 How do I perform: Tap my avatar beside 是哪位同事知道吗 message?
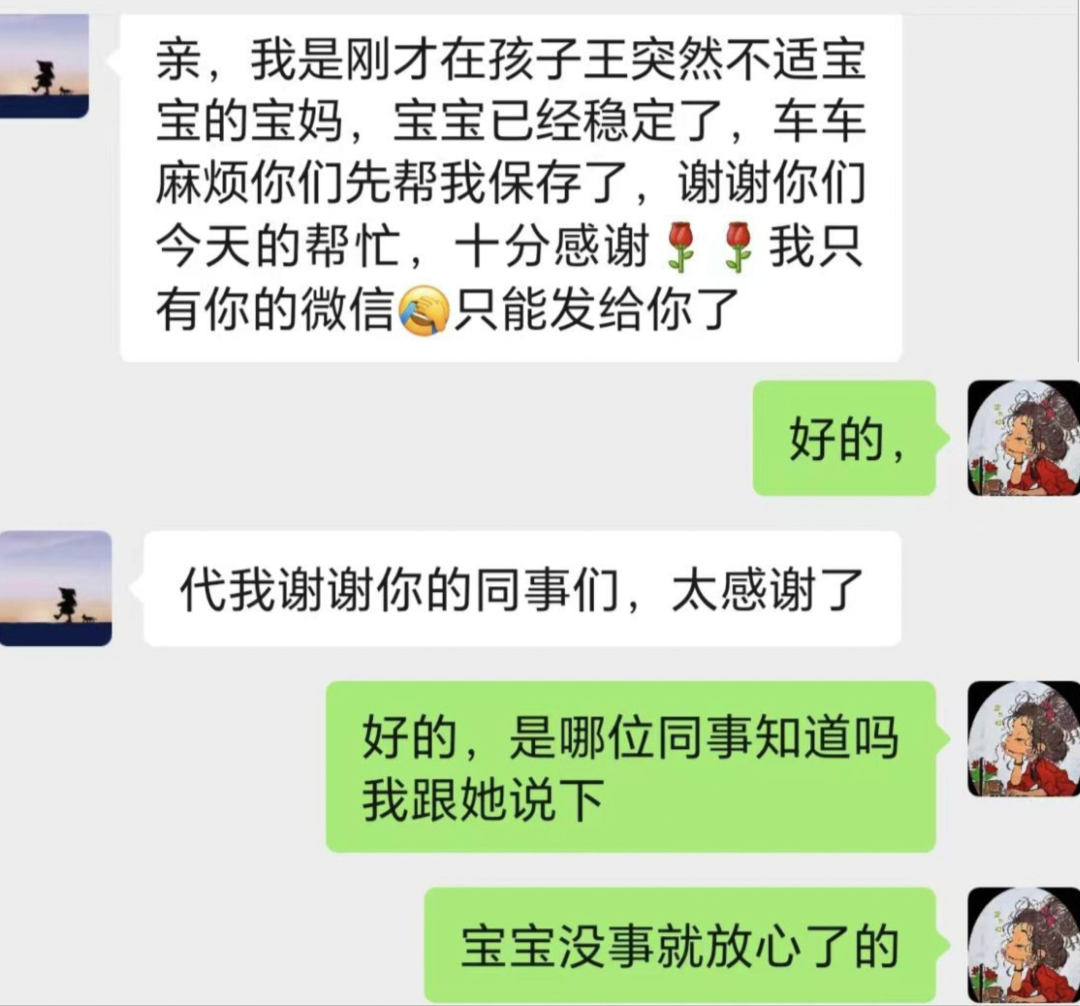point(1023,739)
